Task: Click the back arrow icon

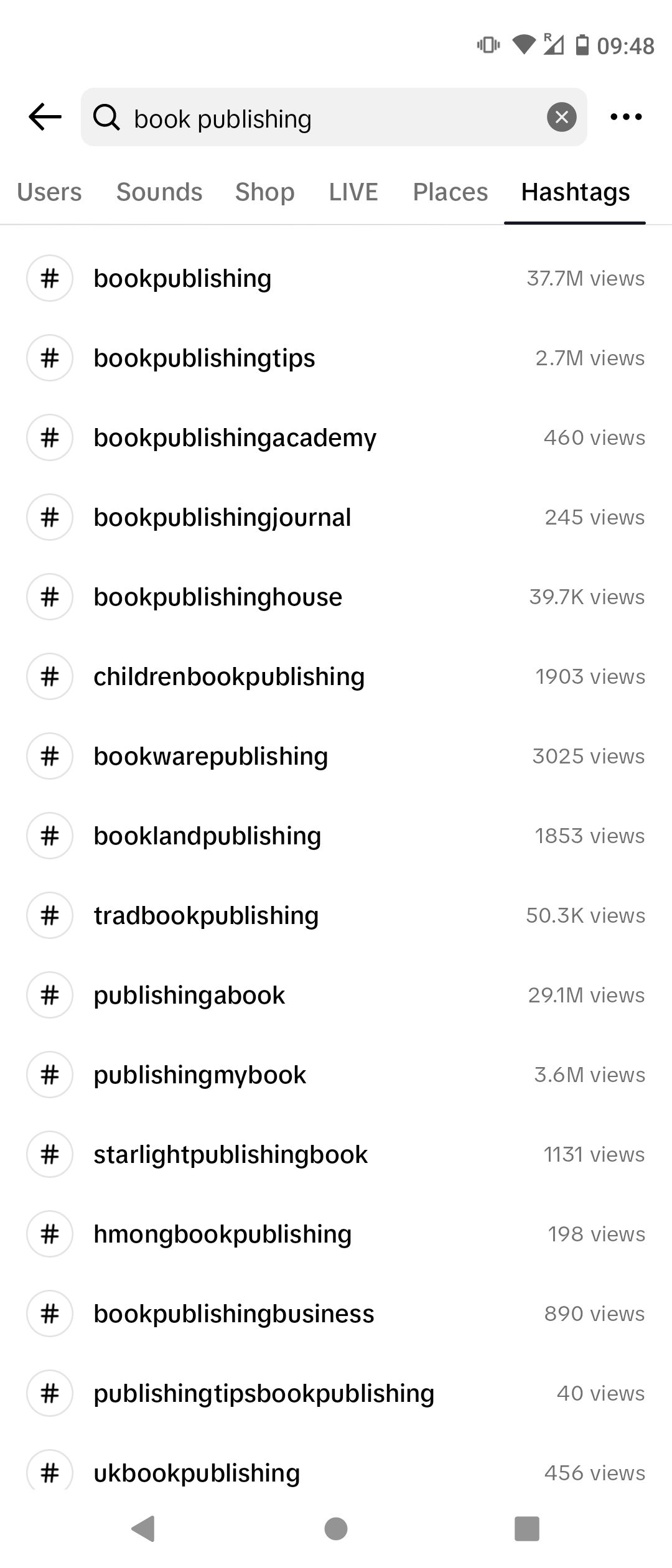Action: (42, 116)
